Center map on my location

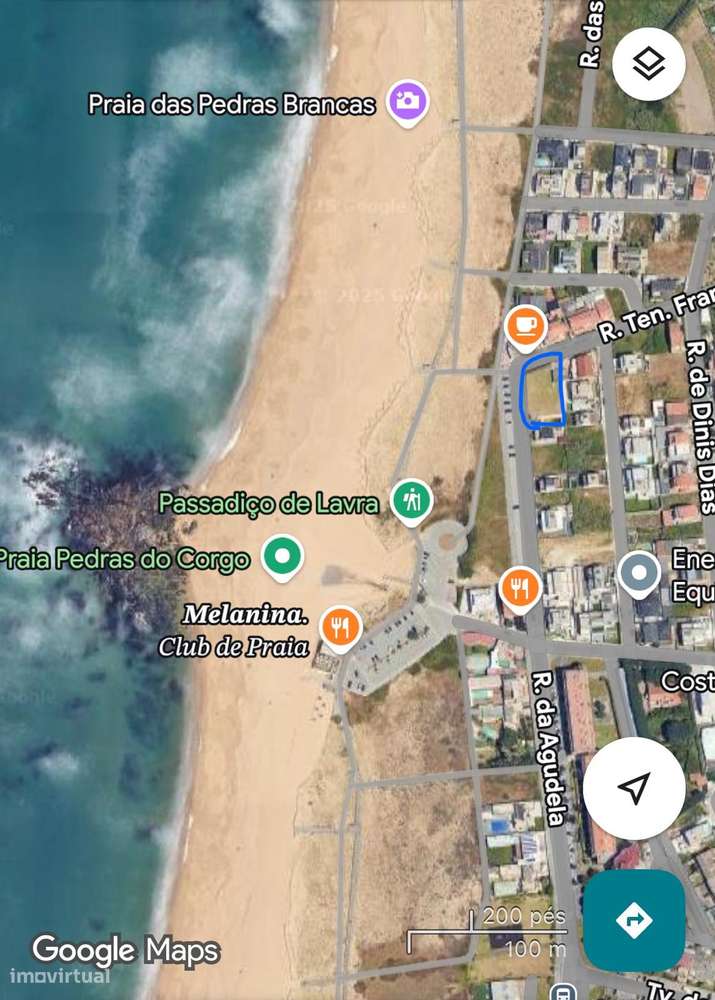coord(634,788)
